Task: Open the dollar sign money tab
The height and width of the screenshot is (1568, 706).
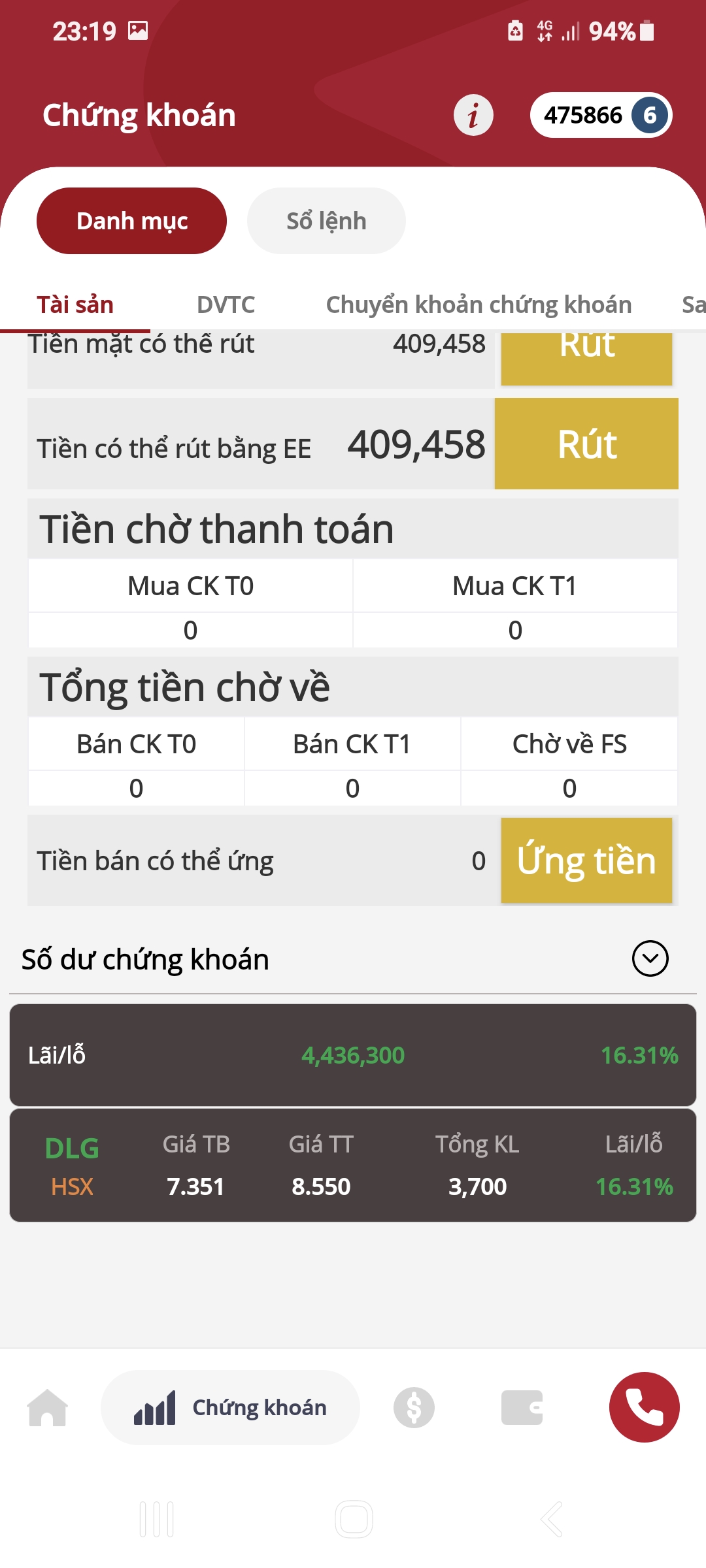Action: click(x=414, y=1407)
